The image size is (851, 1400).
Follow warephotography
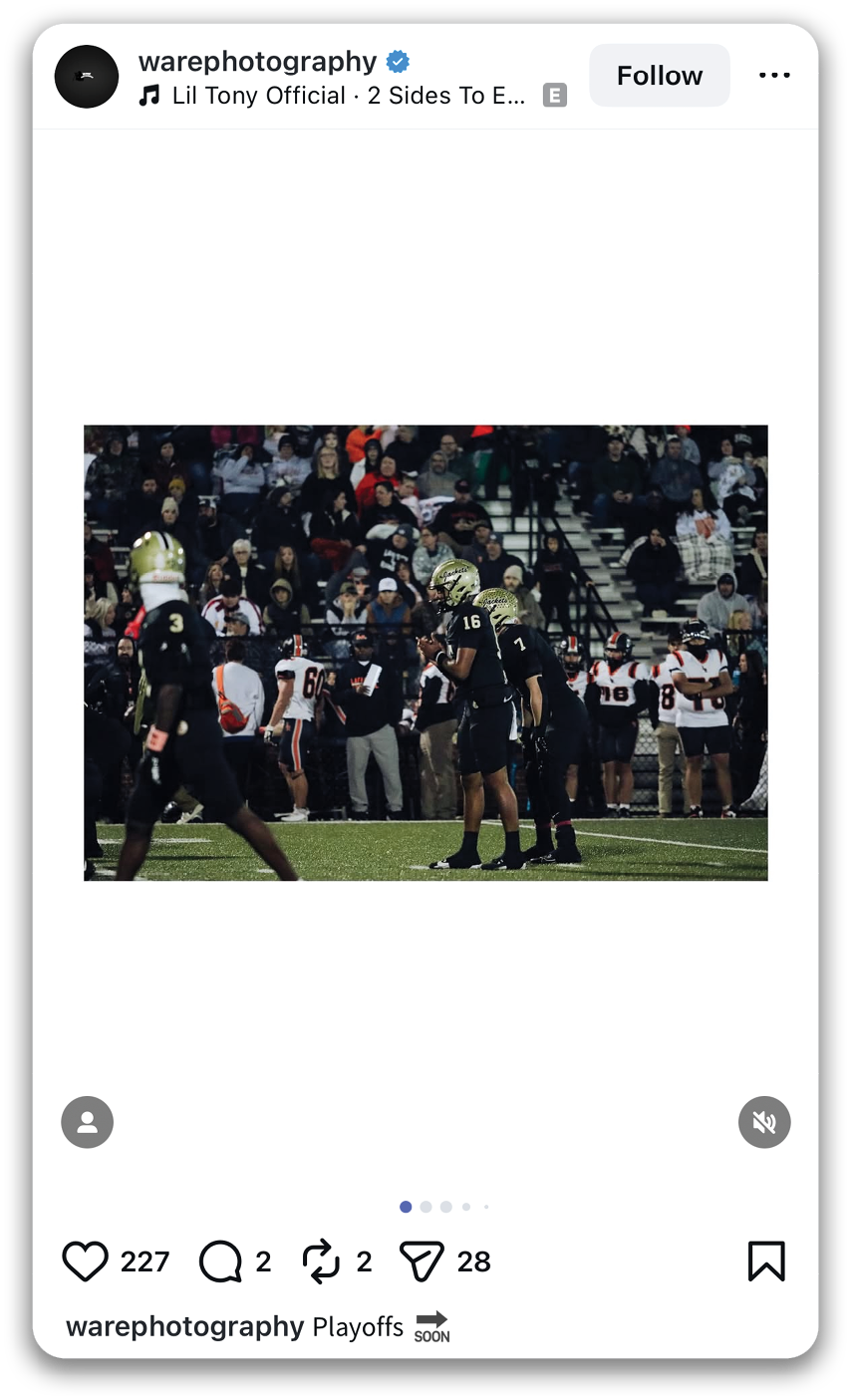coord(659,76)
